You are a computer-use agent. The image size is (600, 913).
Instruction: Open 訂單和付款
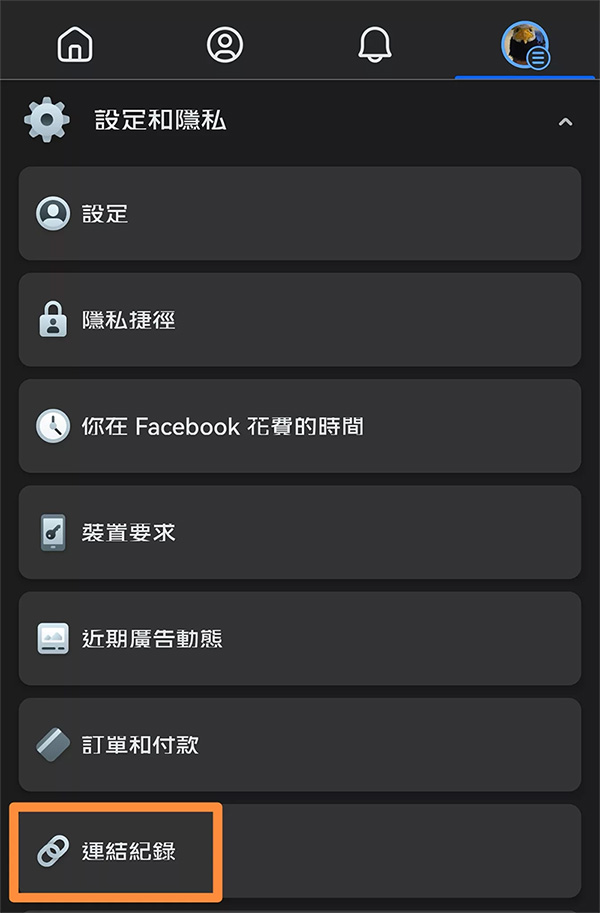tap(300, 745)
